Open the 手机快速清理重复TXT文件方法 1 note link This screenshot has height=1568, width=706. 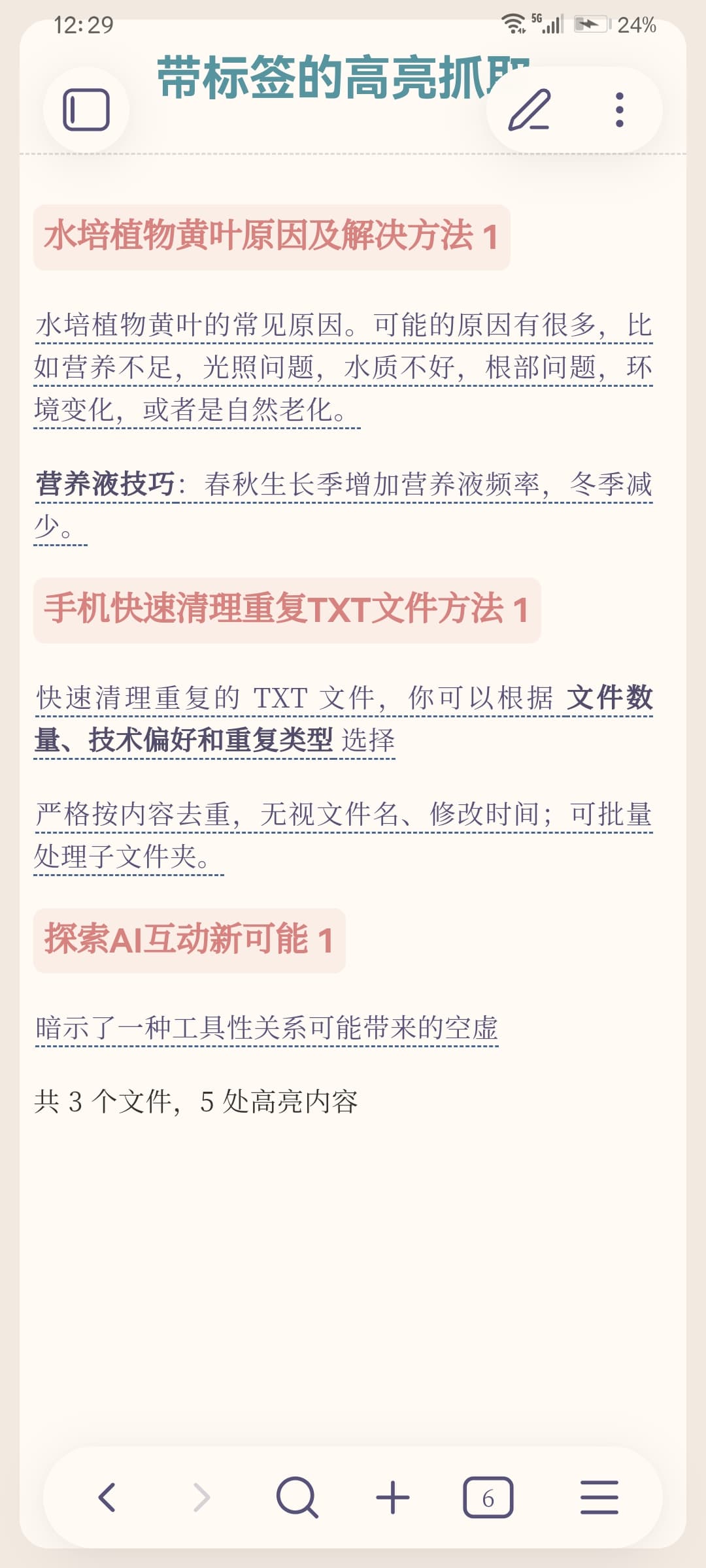286,610
